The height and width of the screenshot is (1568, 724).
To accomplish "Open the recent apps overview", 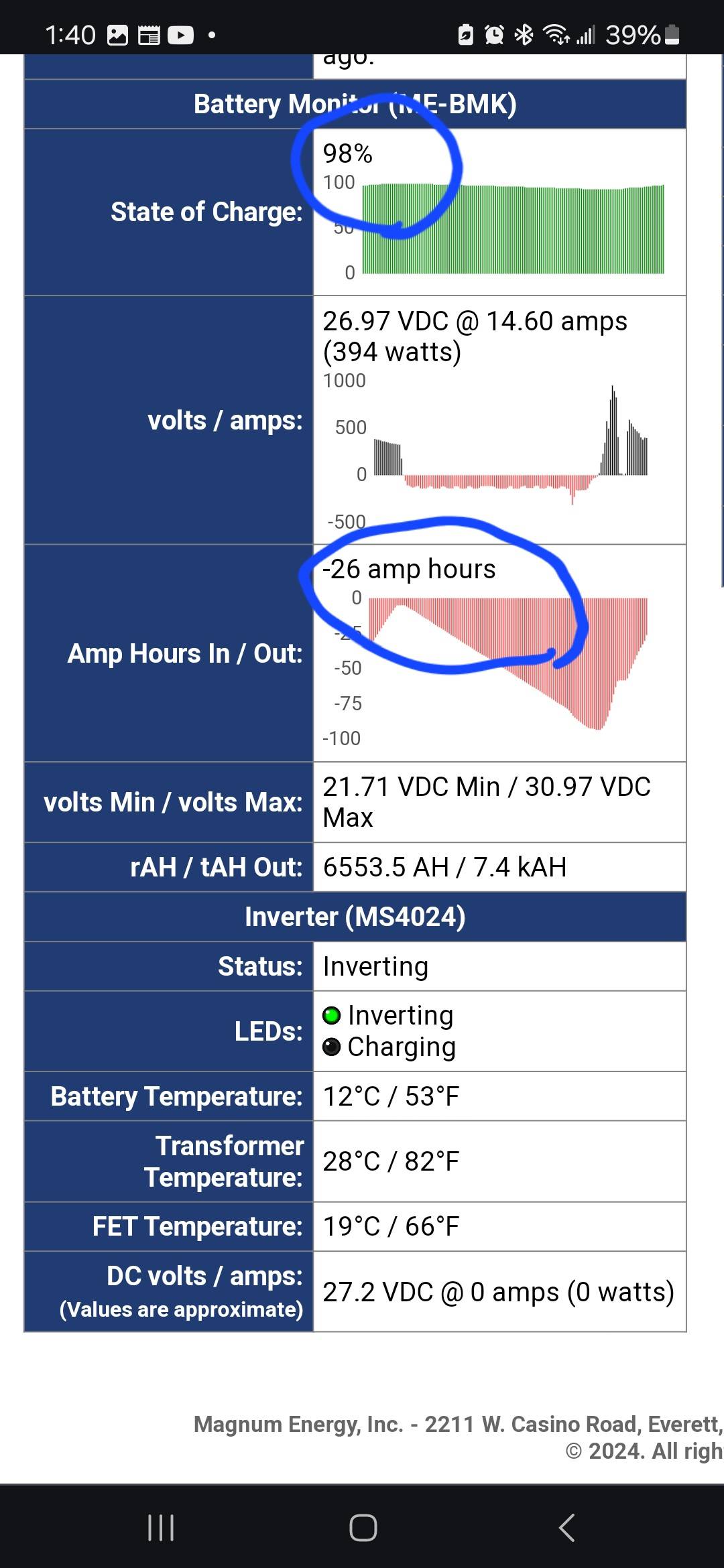I will pos(161,1528).
